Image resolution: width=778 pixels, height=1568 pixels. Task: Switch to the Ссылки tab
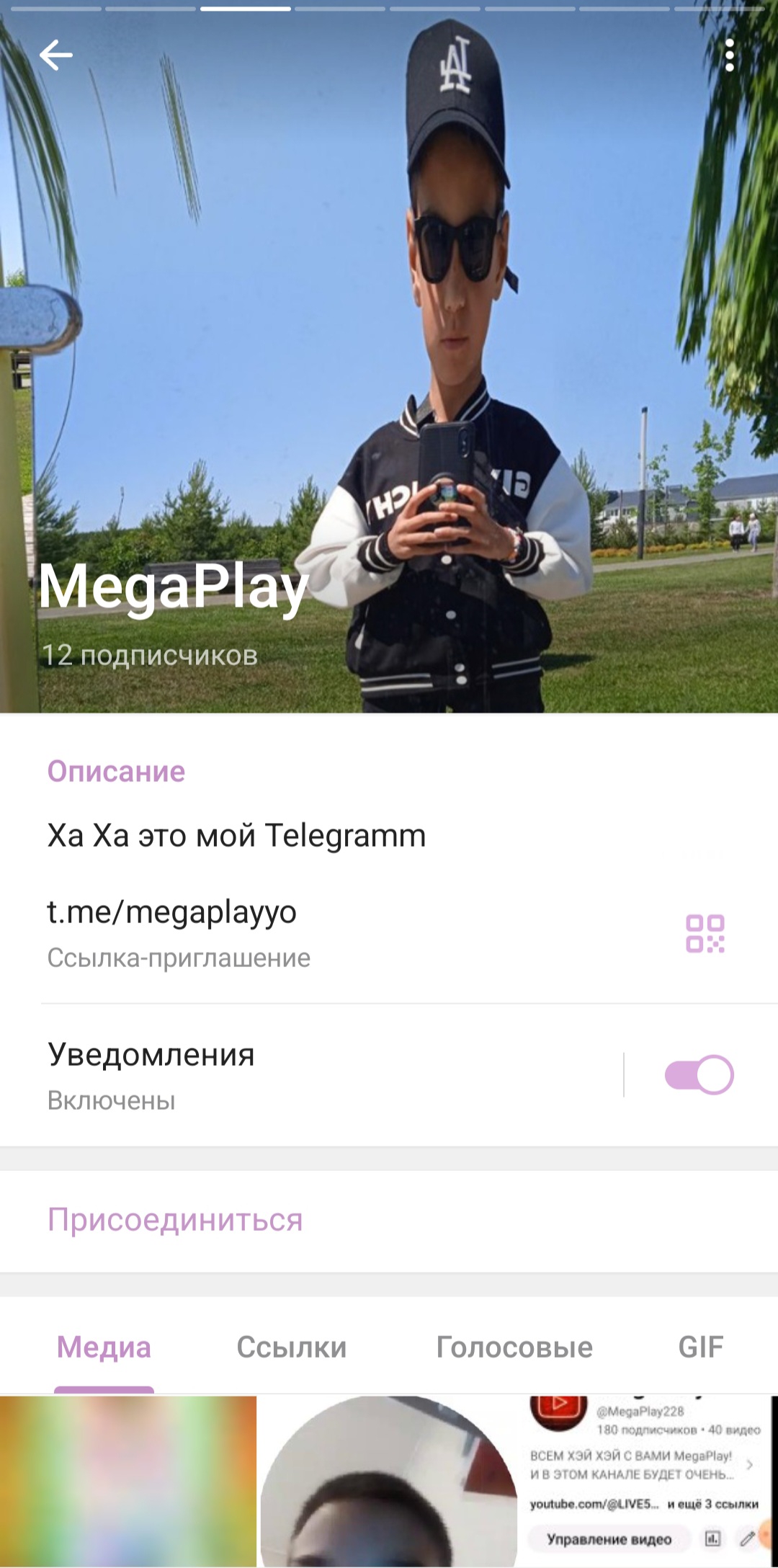[292, 1347]
